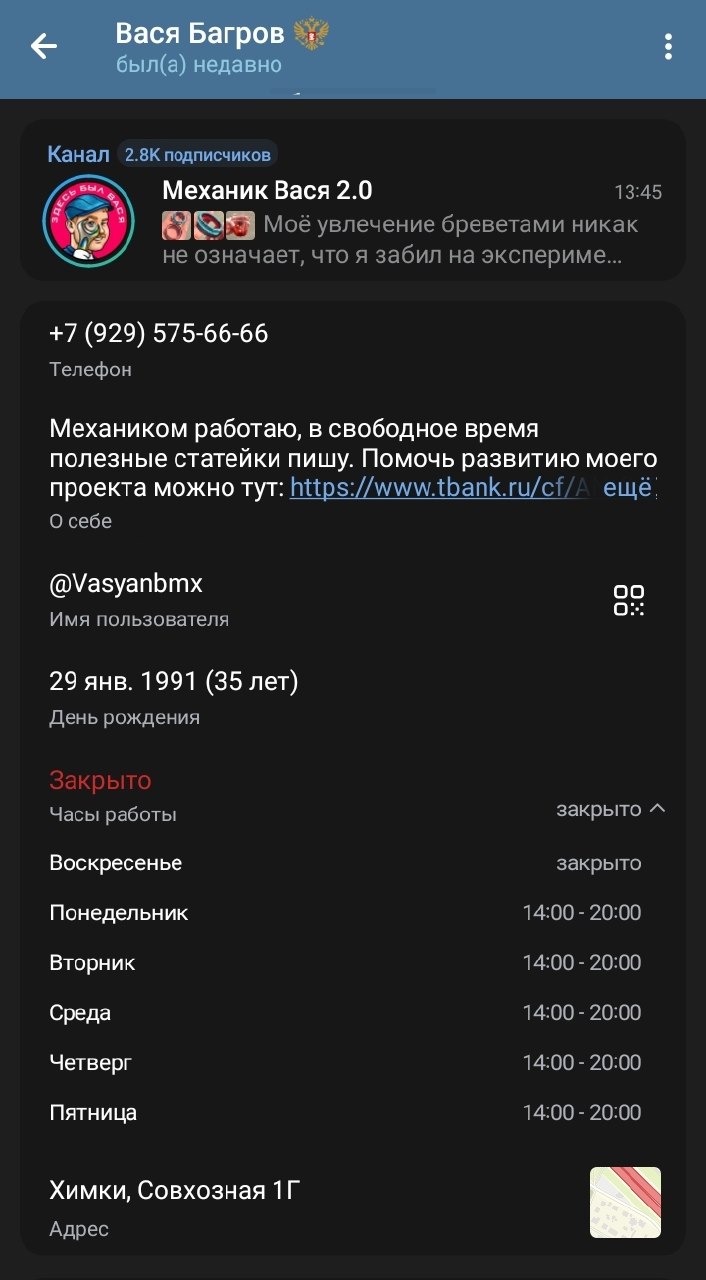Show the QR code for this profile
The image size is (706, 1280).
pyautogui.click(x=628, y=600)
